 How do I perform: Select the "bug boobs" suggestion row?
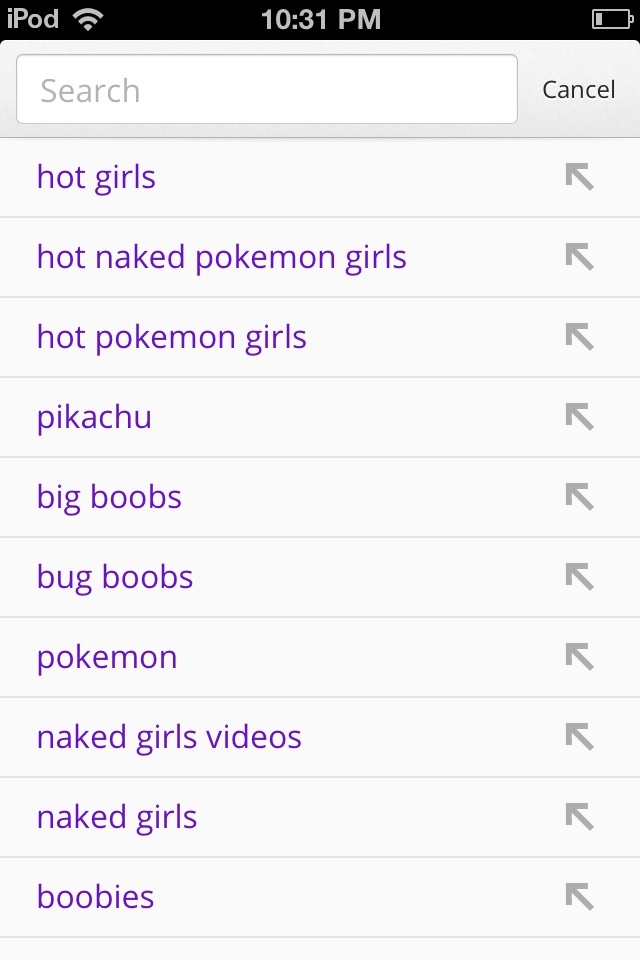coord(115,577)
